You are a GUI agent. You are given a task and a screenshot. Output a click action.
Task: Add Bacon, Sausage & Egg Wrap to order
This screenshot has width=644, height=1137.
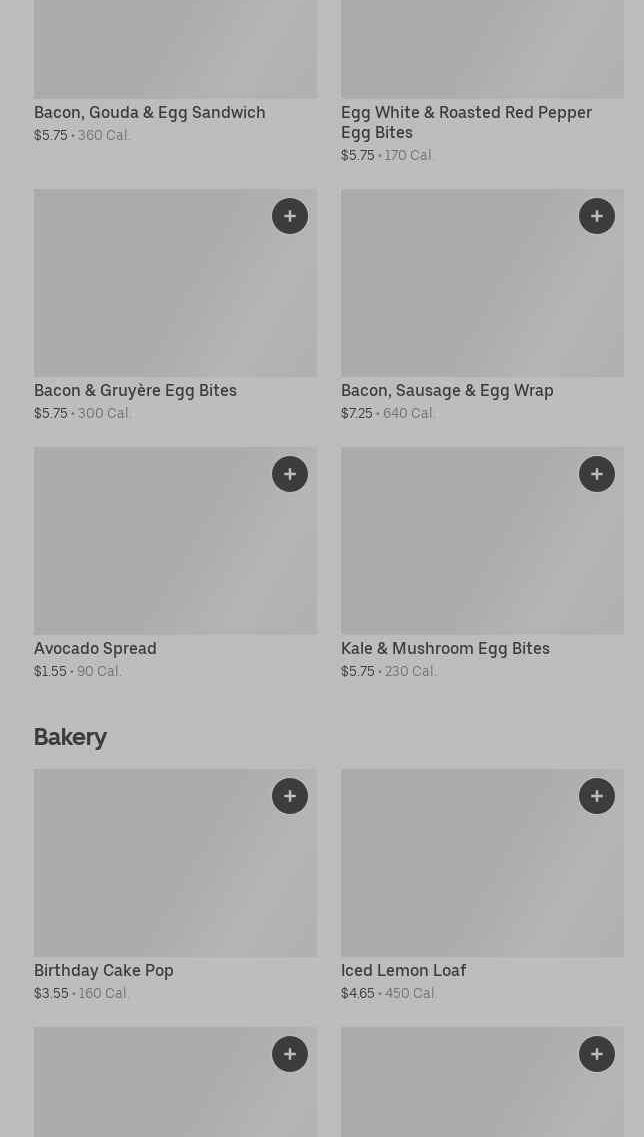click(x=597, y=216)
